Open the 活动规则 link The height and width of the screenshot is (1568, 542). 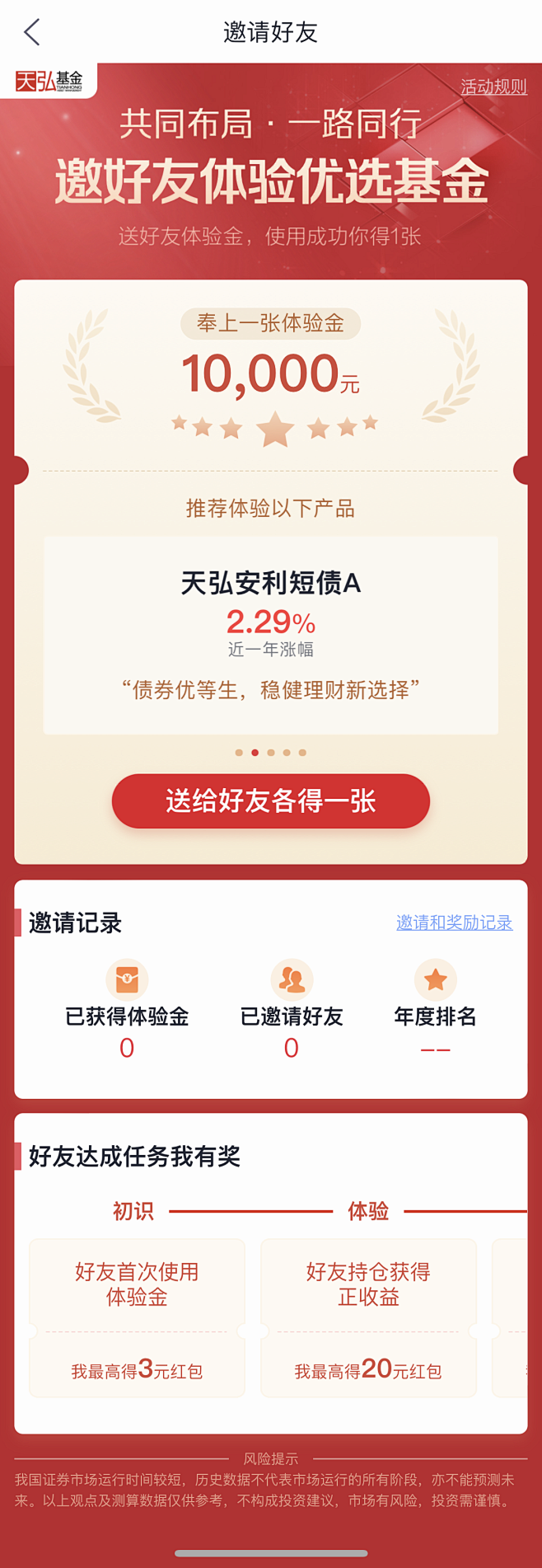tap(493, 87)
